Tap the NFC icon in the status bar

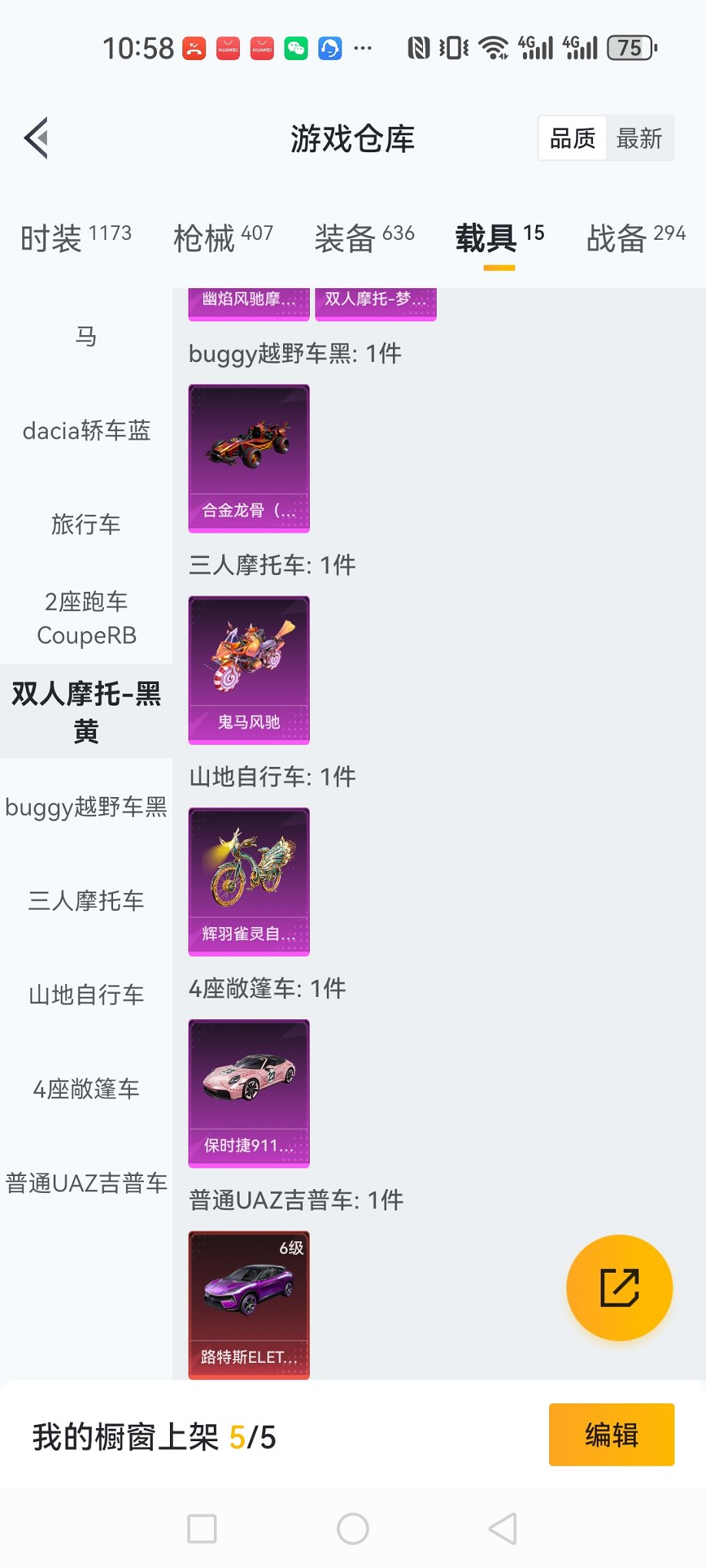point(419,48)
